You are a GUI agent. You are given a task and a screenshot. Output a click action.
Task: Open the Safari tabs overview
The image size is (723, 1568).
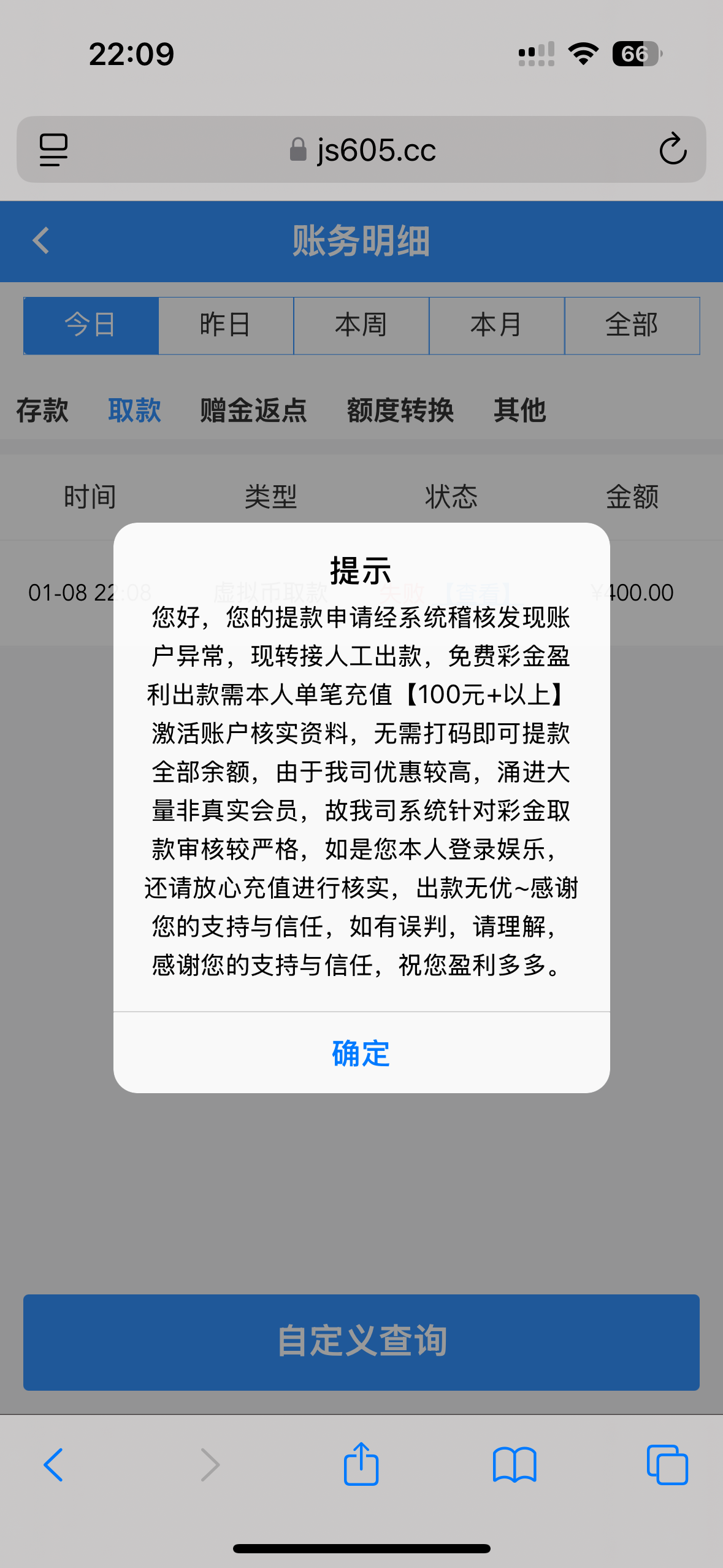point(667,1465)
